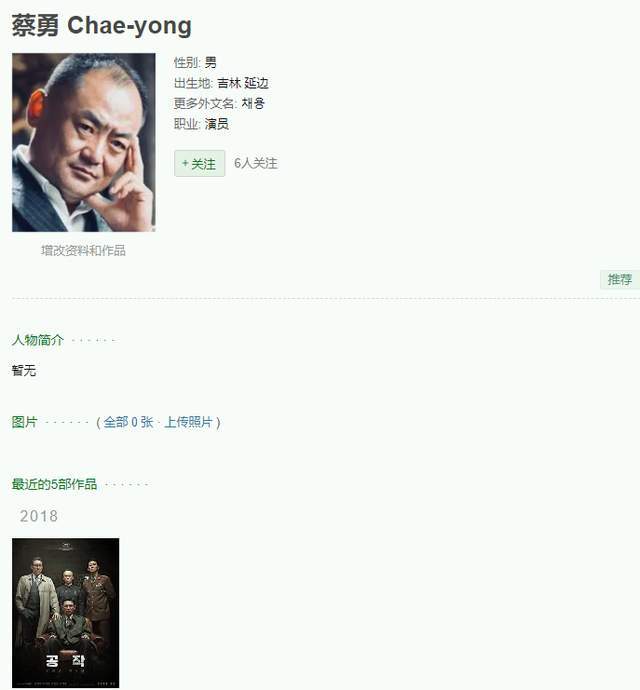View 全部 0 张 photos link

[129, 422]
